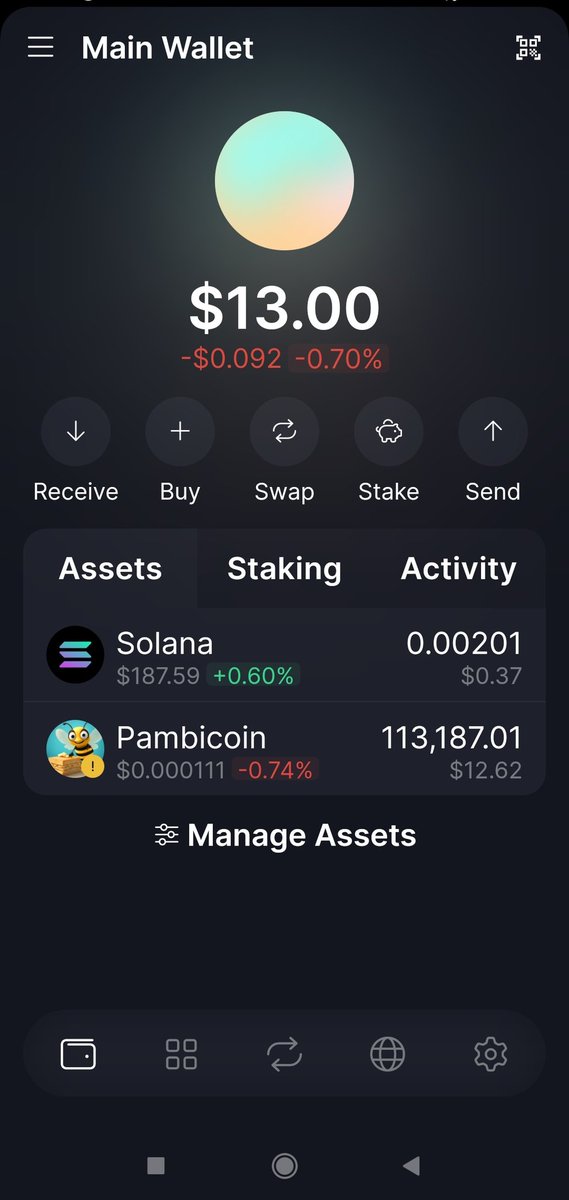Screen dimensions: 569x1200
Task: Go back using the system back button
Action: click(411, 1165)
